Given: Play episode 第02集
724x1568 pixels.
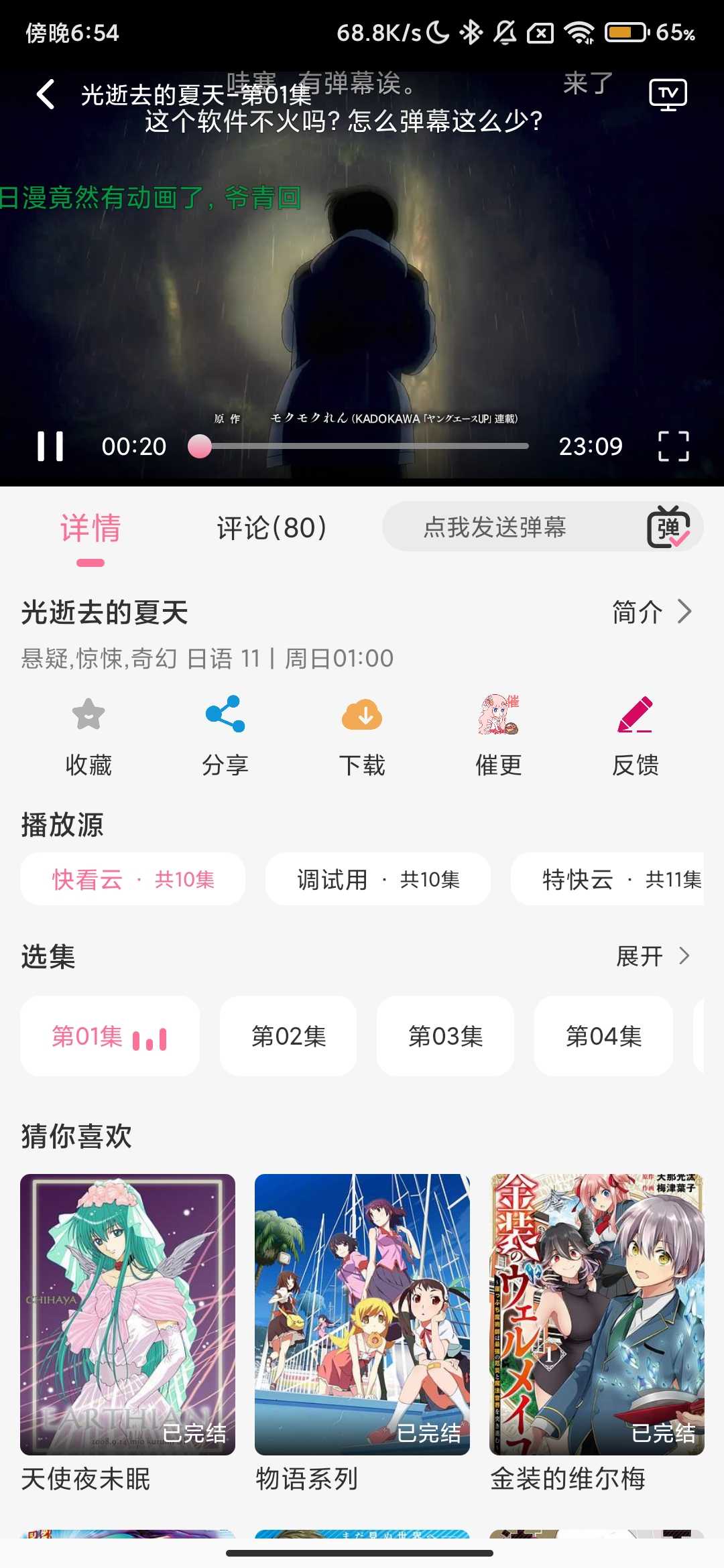Looking at the screenshot, I should [288, 1037].
